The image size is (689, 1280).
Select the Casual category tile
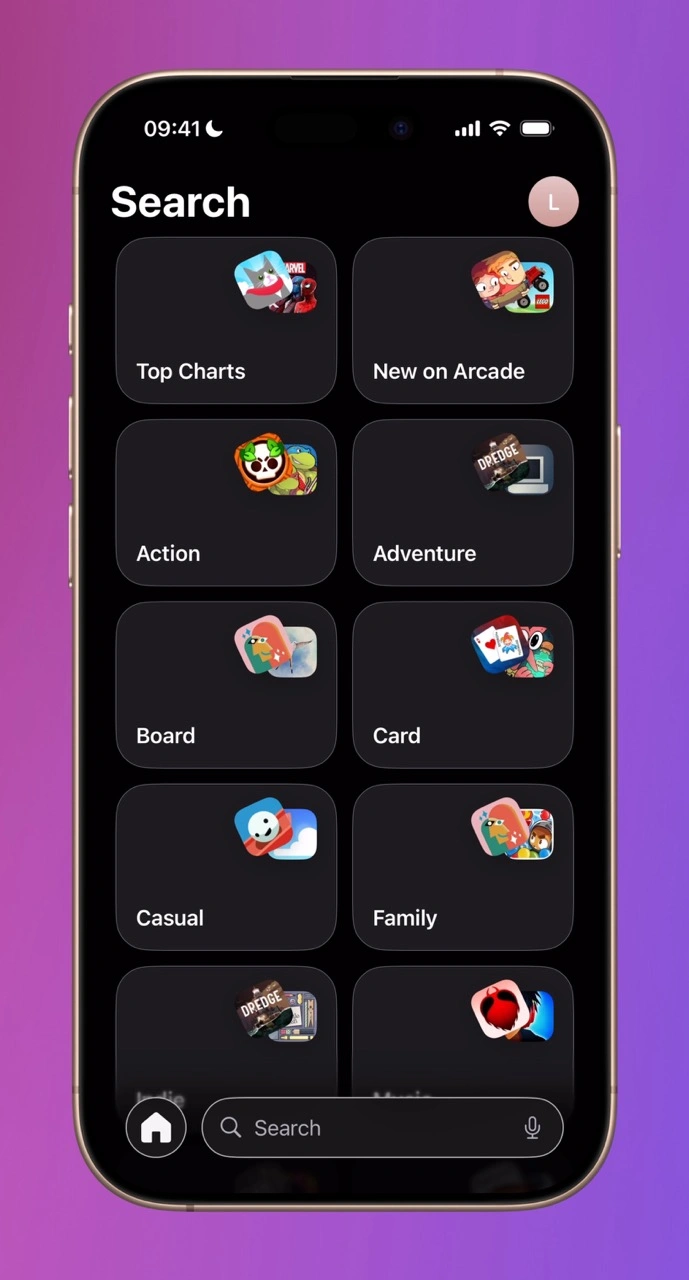[226, 867]
